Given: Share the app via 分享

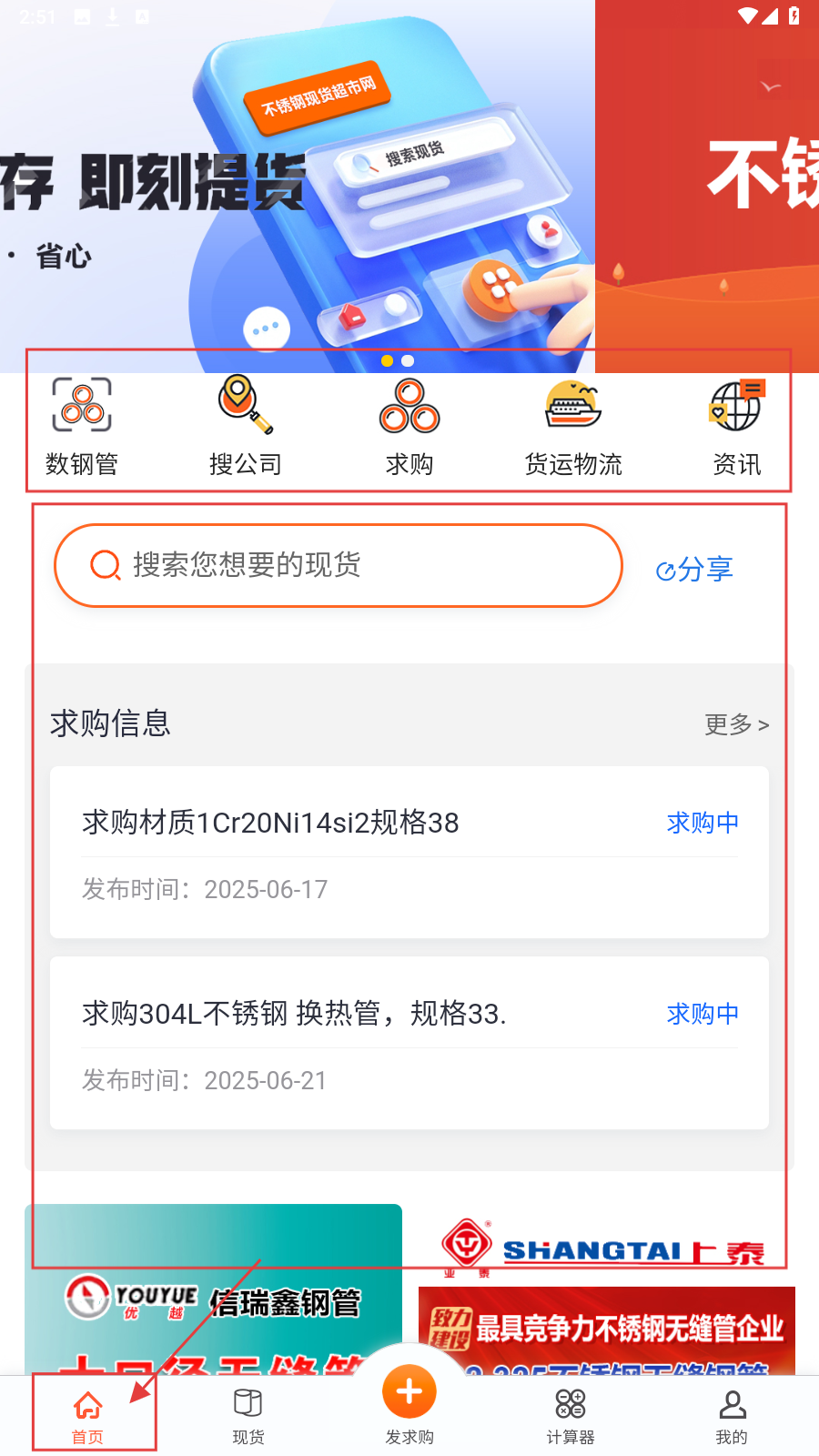Looking at the screenshot, I should coord(695,570).
